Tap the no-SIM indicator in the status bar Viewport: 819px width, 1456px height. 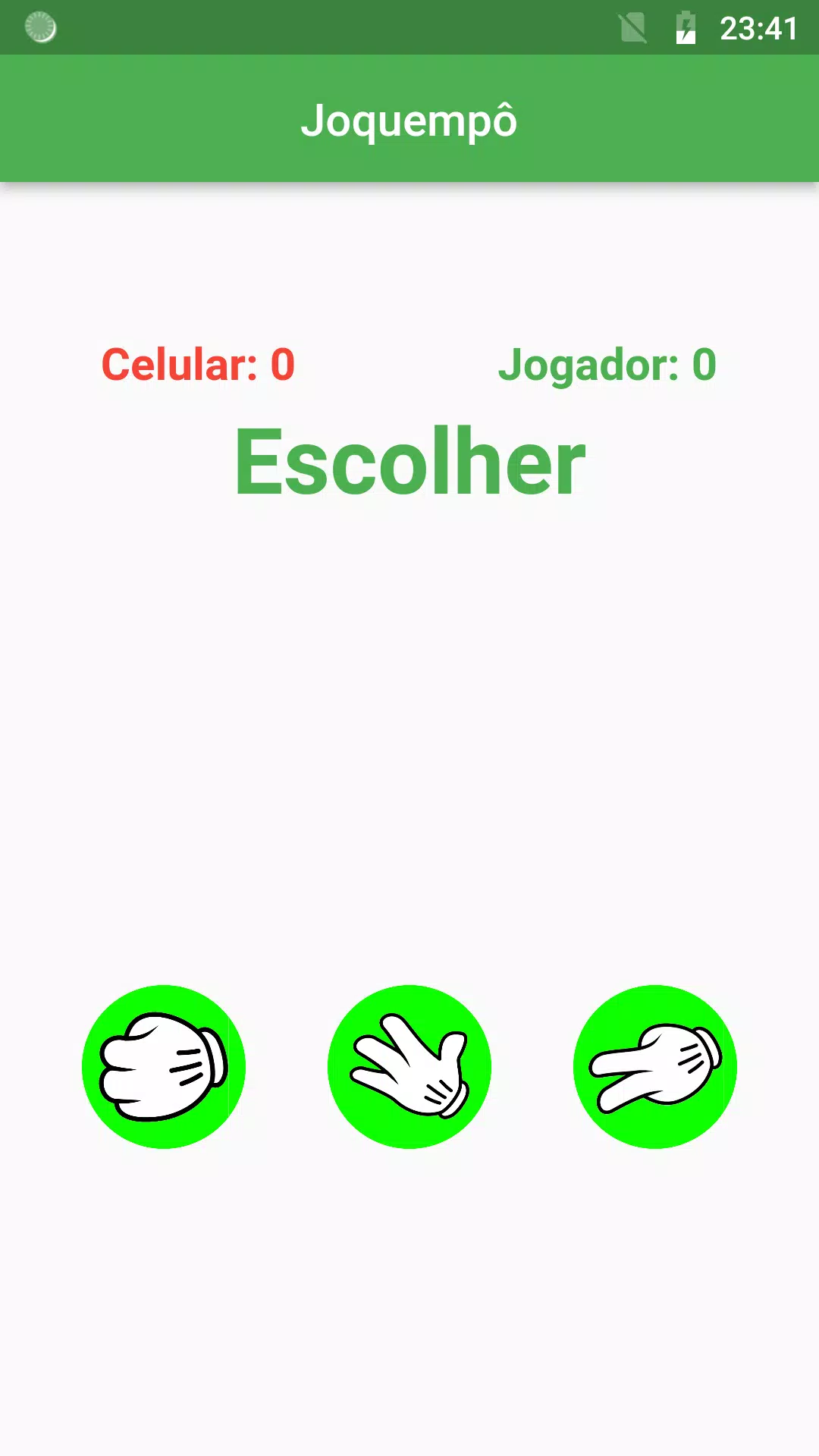633,29
